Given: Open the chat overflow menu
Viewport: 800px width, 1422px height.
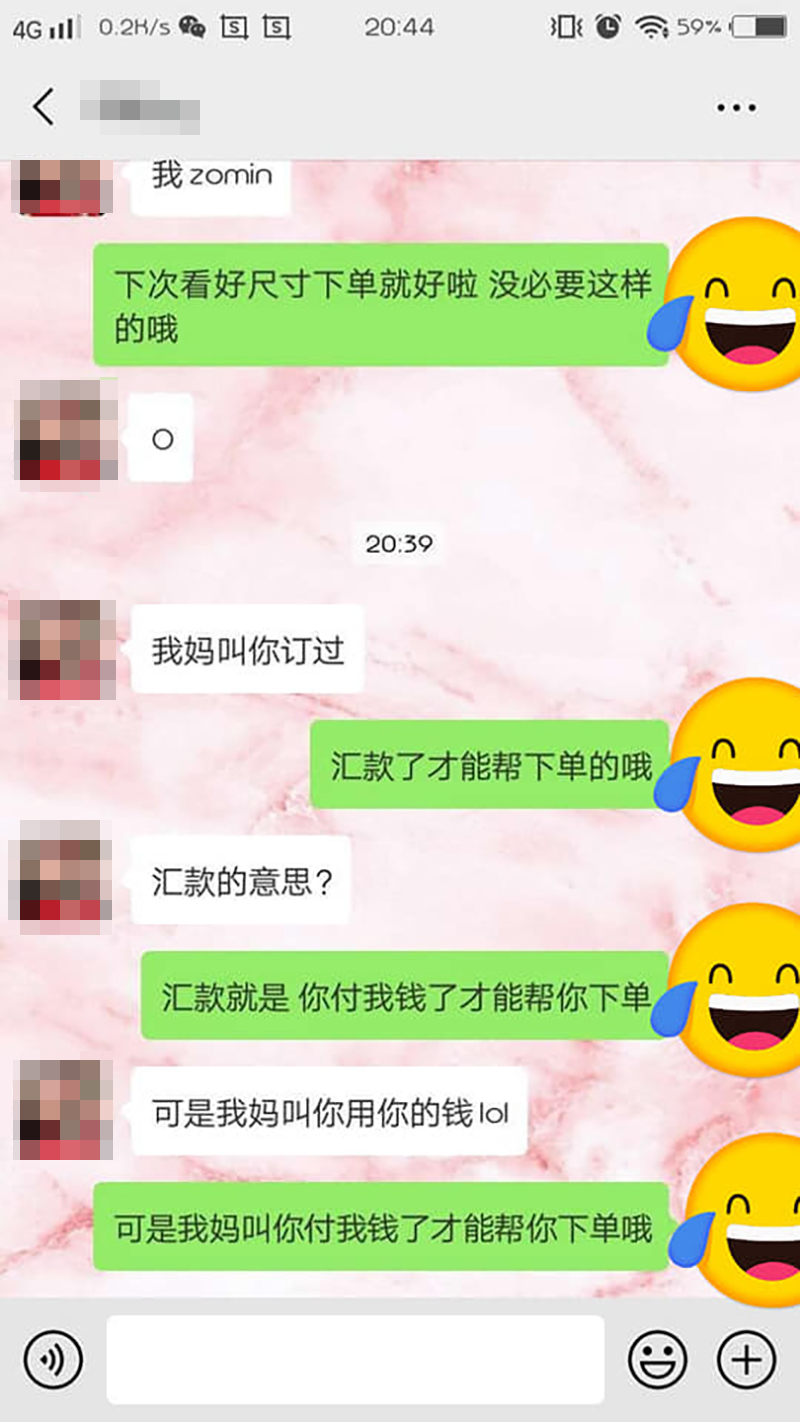Looking at the screenshot, I should tap(736, 107).
